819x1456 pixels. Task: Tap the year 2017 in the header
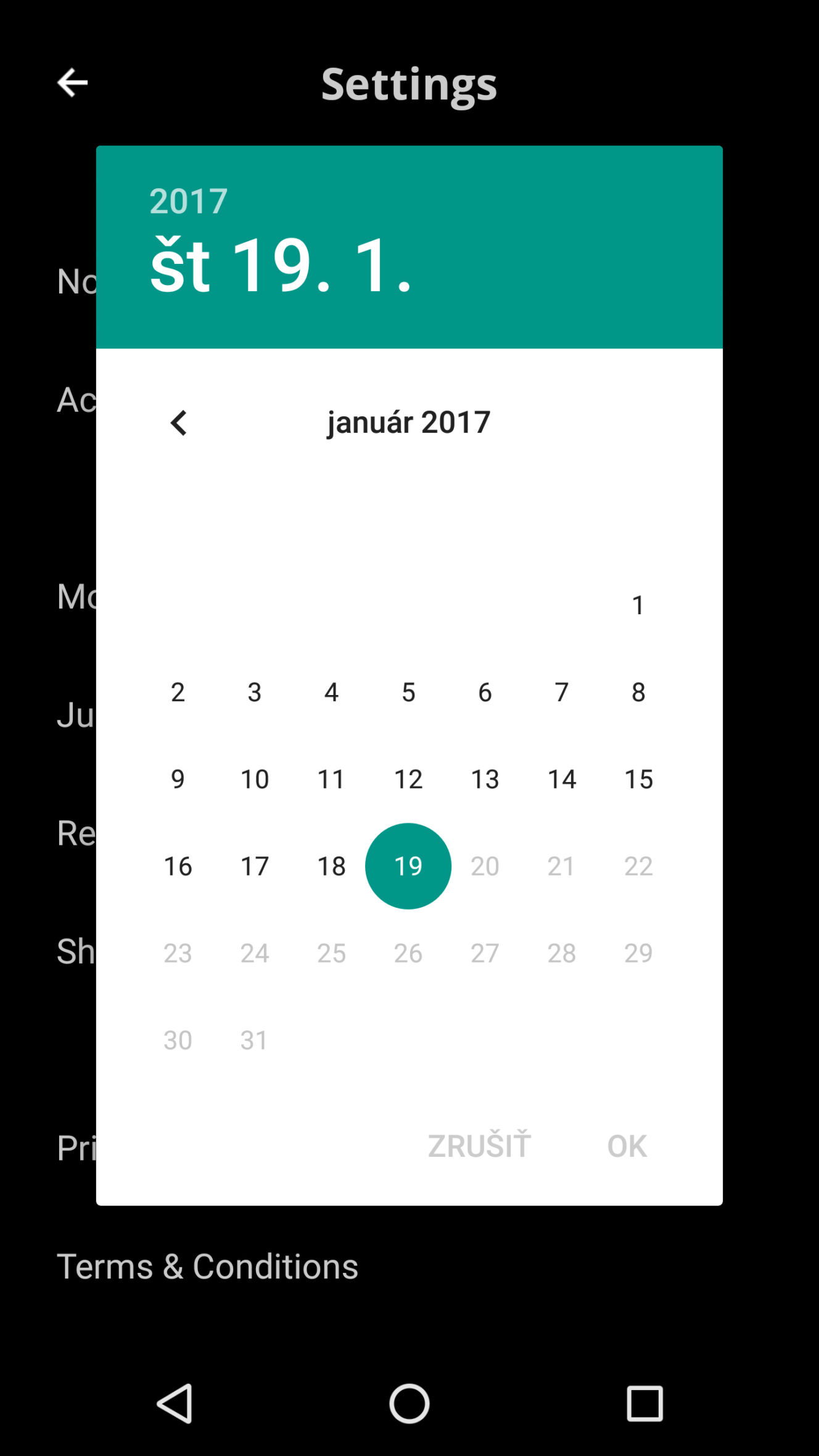point(188,201)
